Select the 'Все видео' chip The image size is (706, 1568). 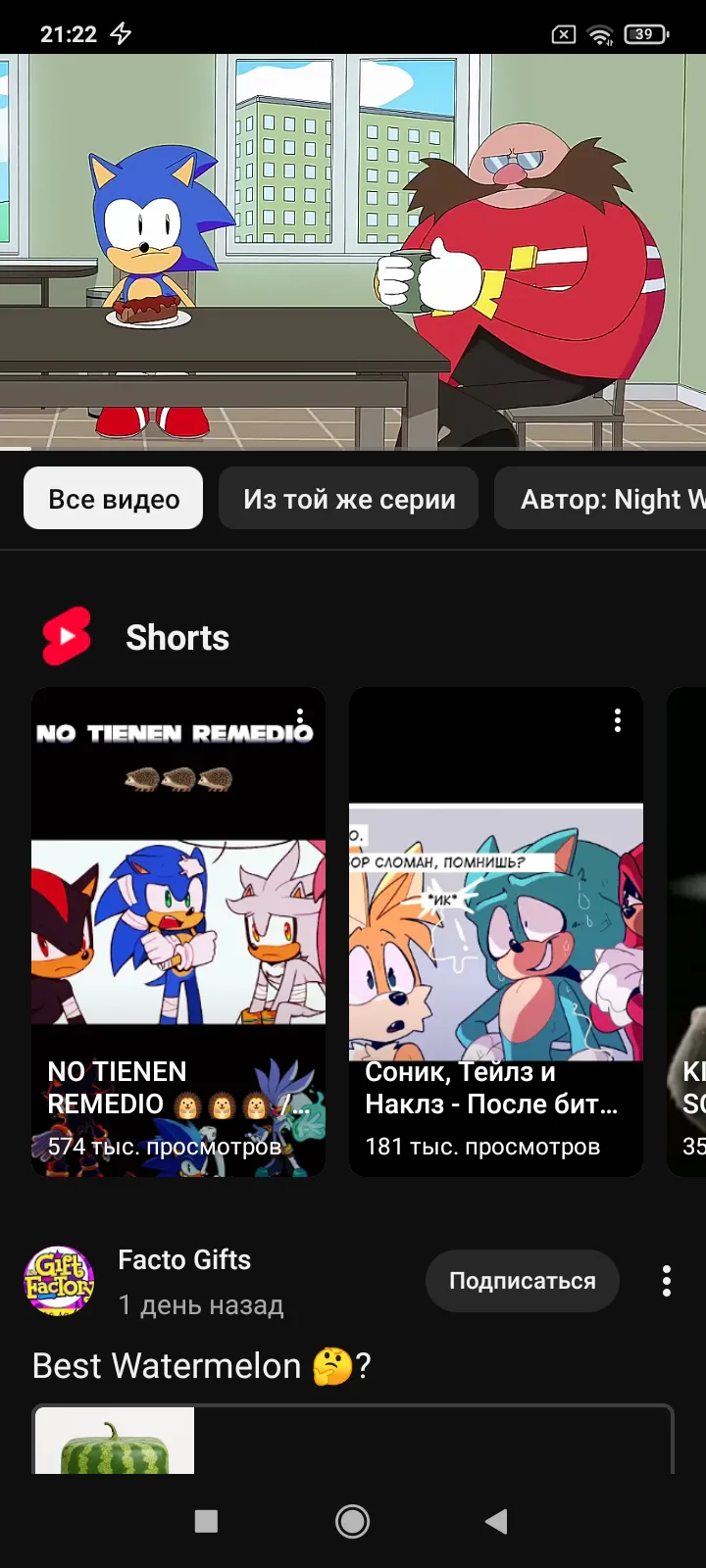pos(113,498)
